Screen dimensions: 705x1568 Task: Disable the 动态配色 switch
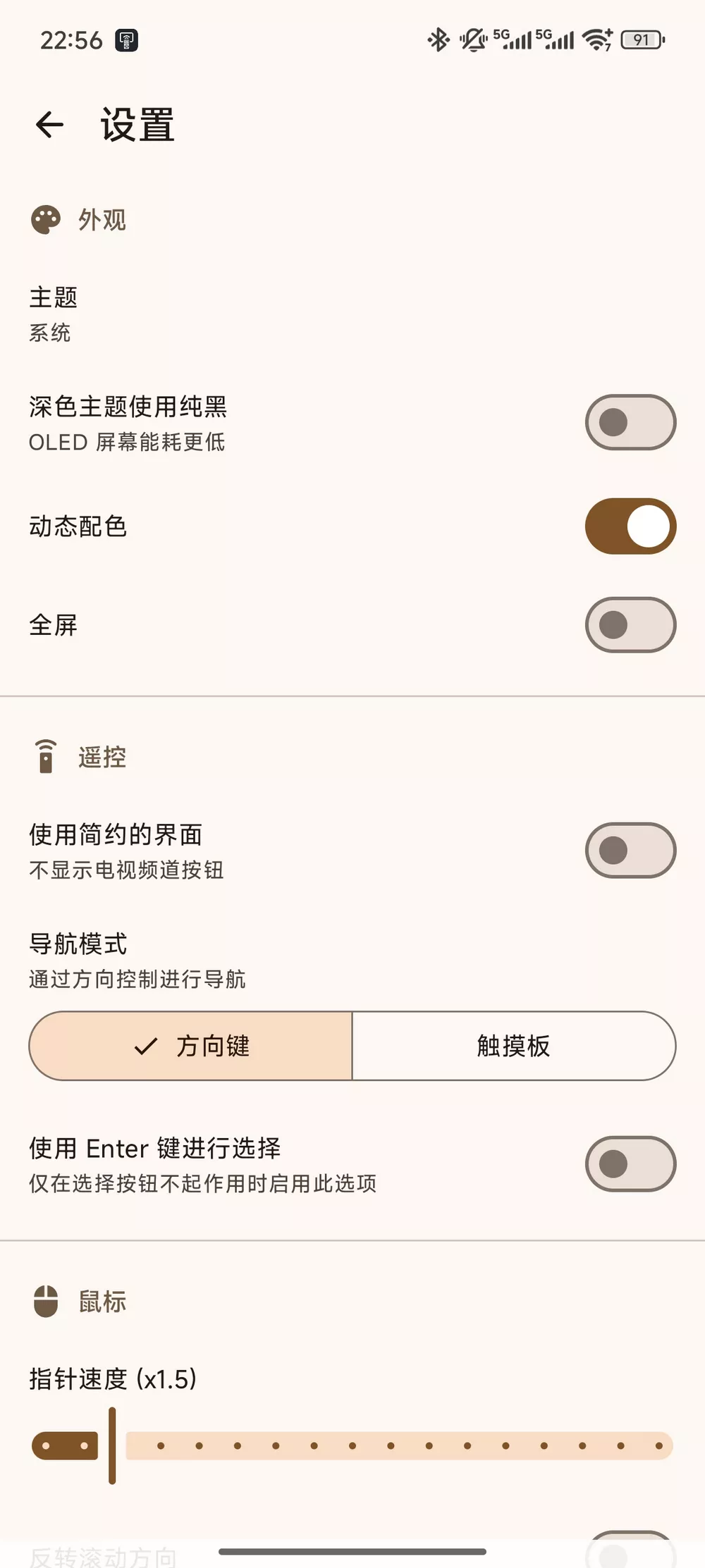click(x=630, y=526)
